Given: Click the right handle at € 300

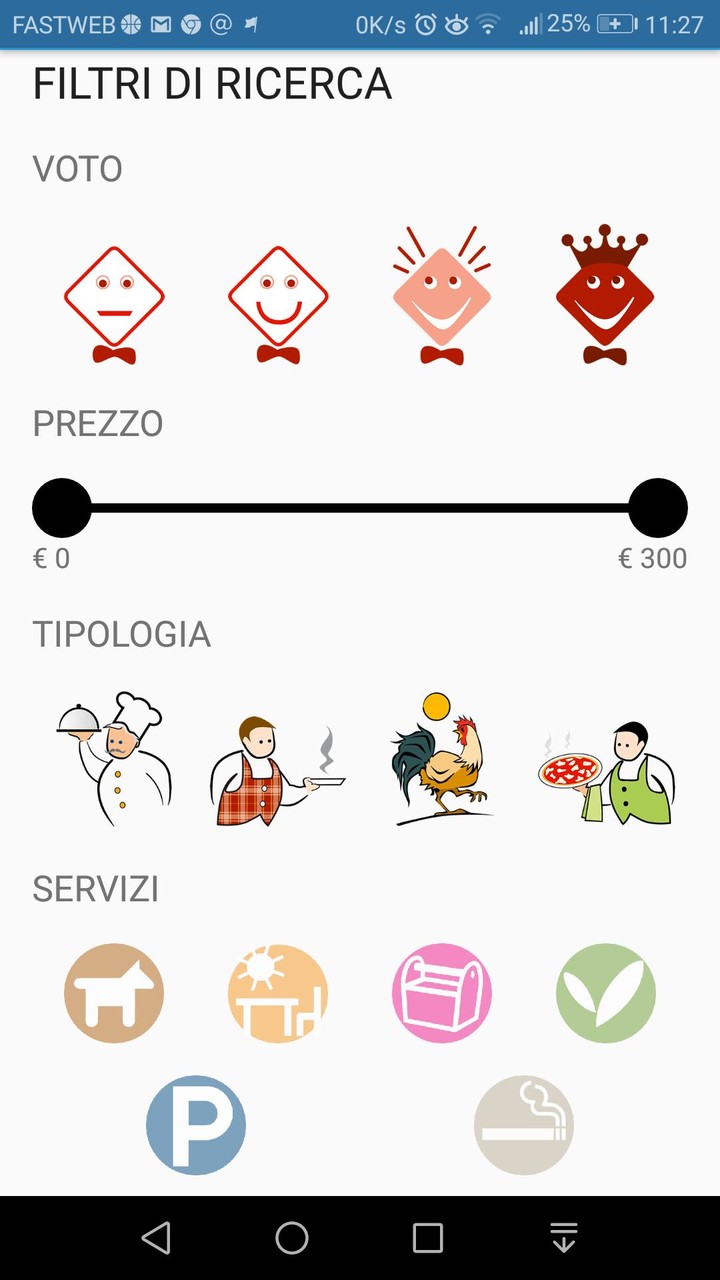Looking at the screenshot, I should (657, 507).
